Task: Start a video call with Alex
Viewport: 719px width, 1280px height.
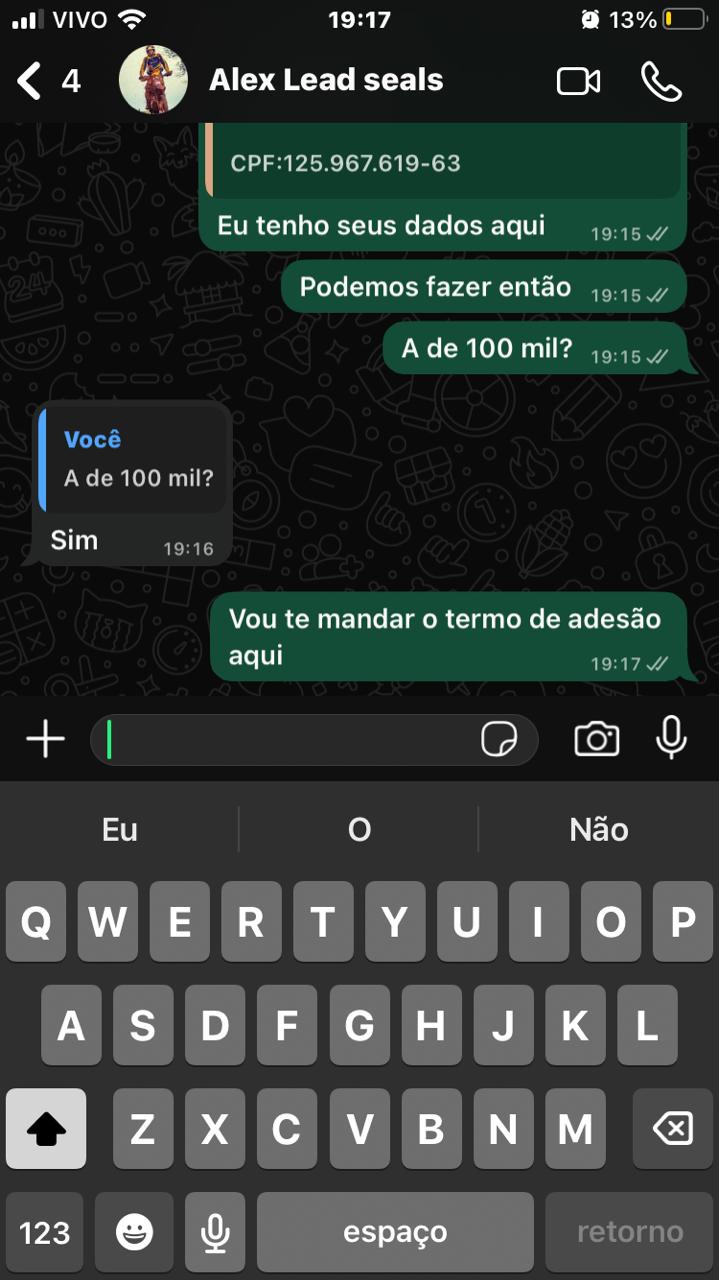Action: click(x=578, y=81)
